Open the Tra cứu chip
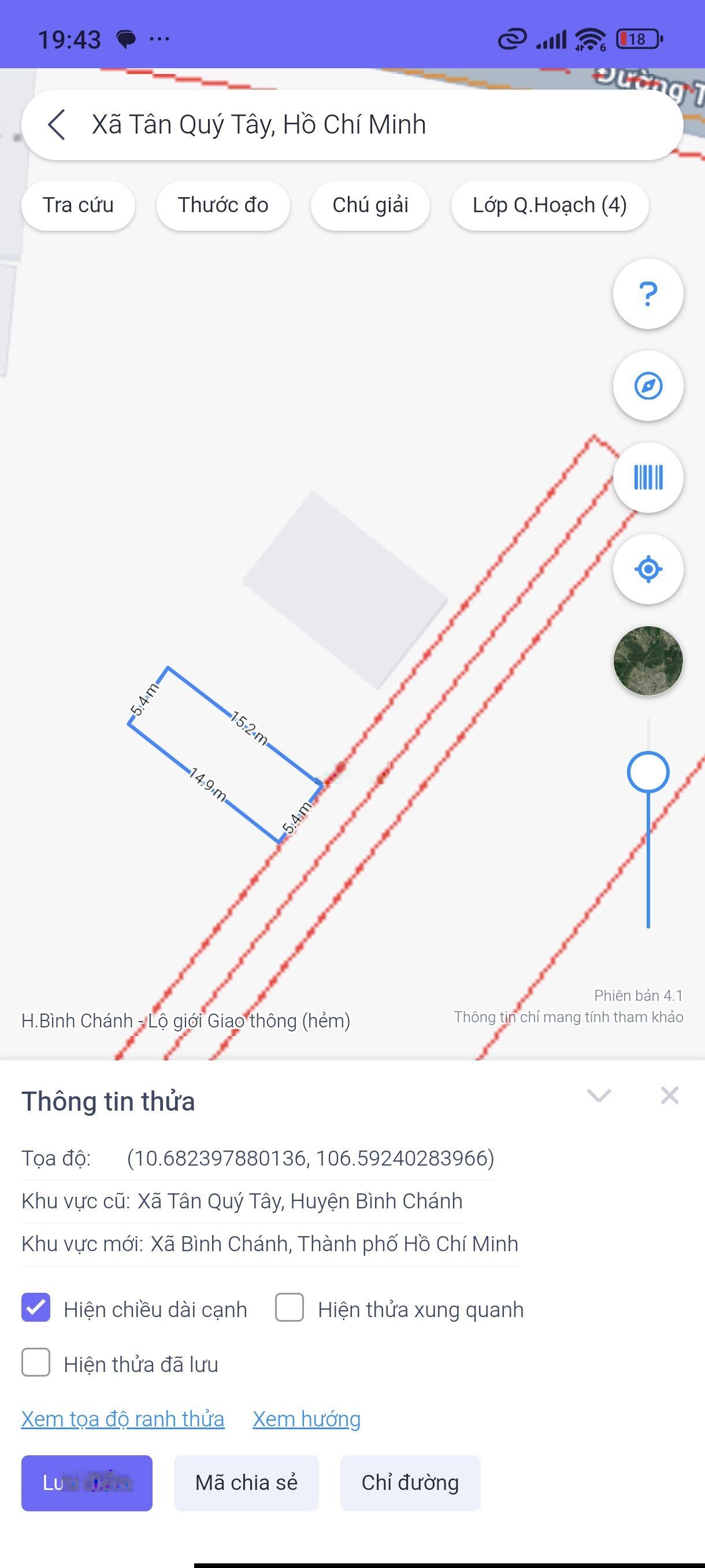Image resolution: width=705 pixels, height=1568 pixels. (78, 205)
